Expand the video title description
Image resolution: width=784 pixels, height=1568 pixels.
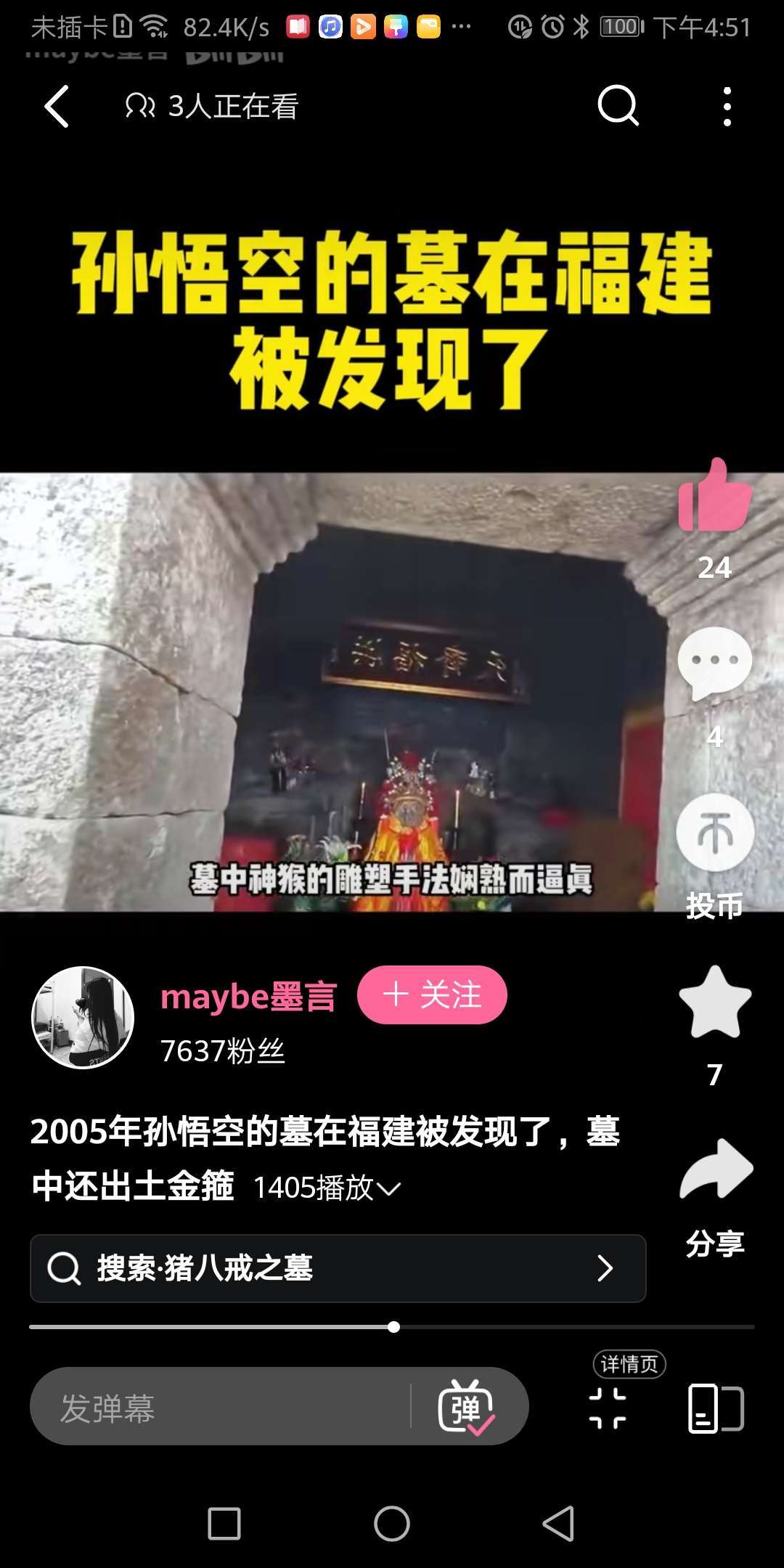click(388, 1188)
